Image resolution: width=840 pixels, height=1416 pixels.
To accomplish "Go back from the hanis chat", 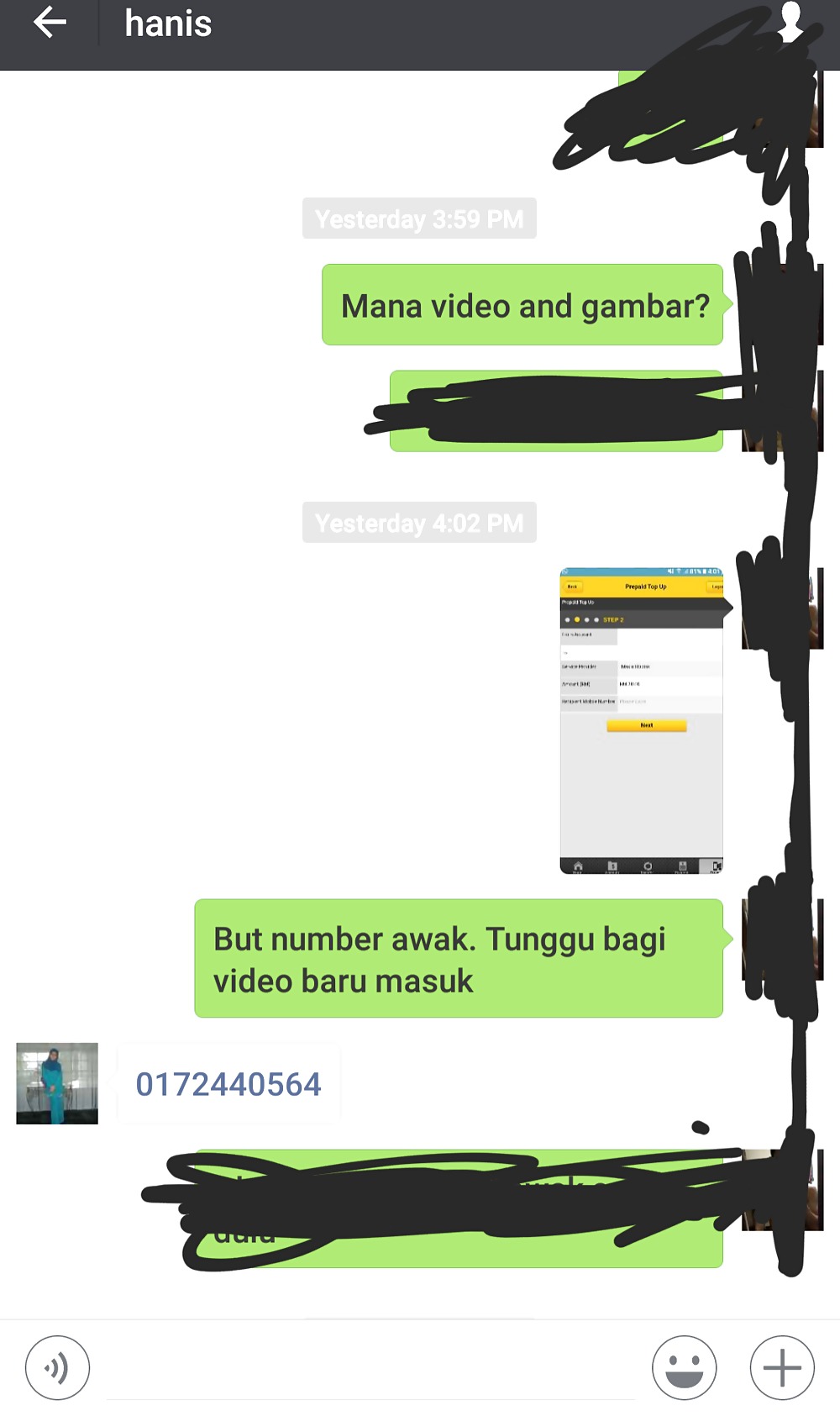I will tap(49, 23).
